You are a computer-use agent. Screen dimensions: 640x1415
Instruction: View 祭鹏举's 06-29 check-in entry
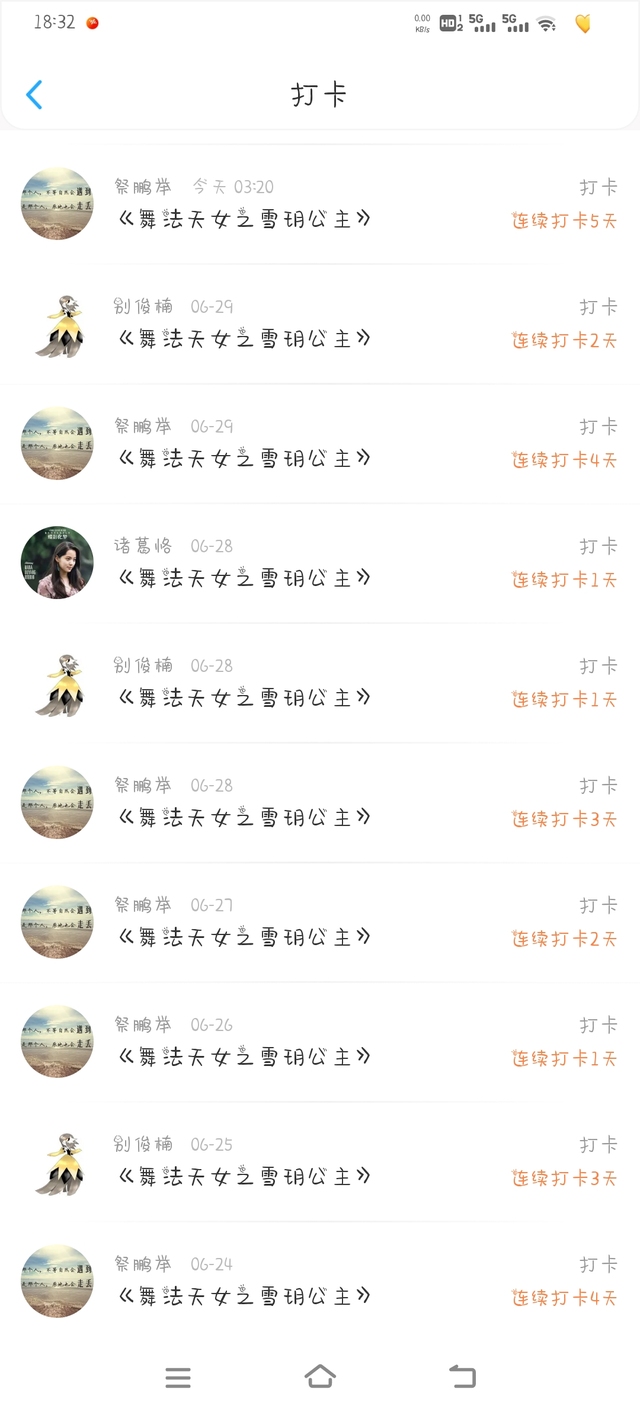(320, 444)
